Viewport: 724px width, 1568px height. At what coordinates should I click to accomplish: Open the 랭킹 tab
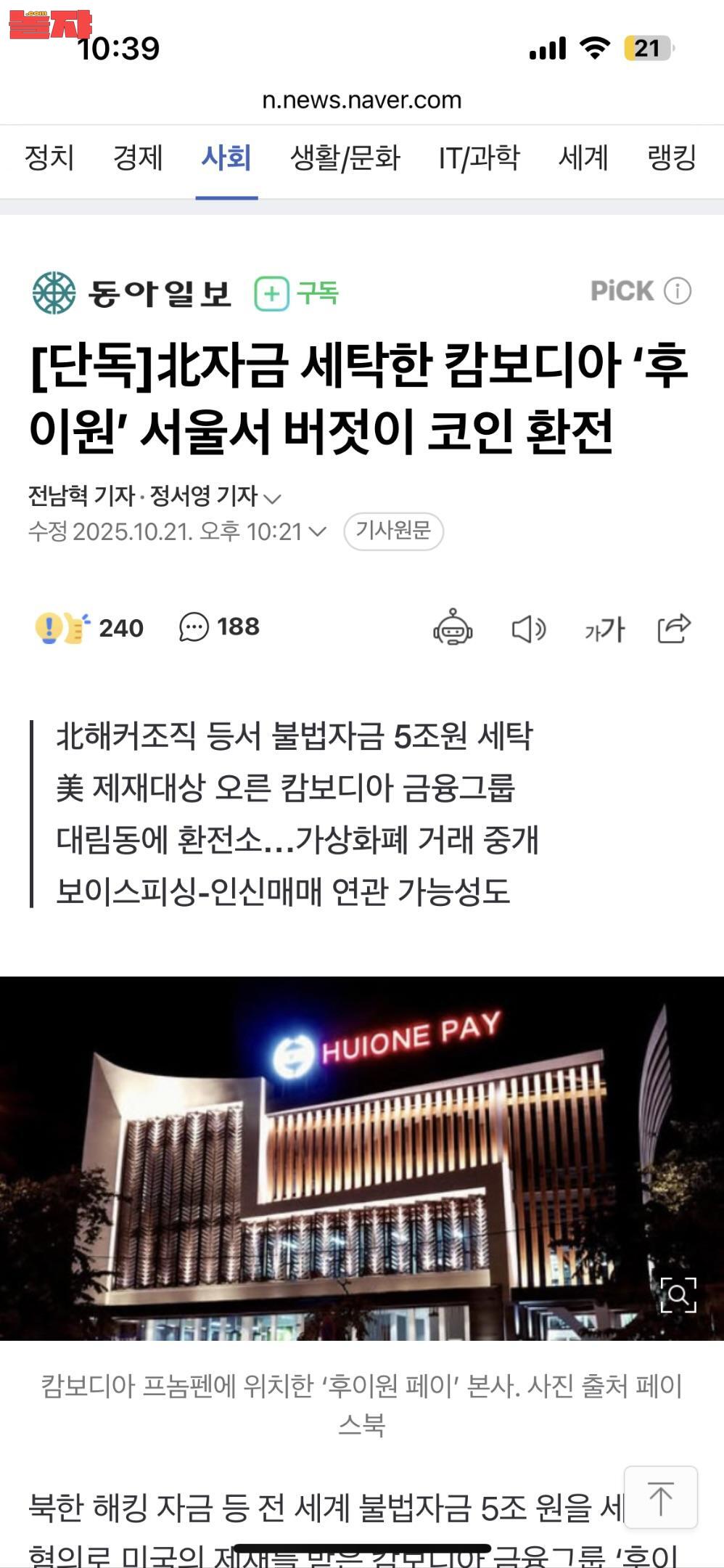(x=672, y=158)
